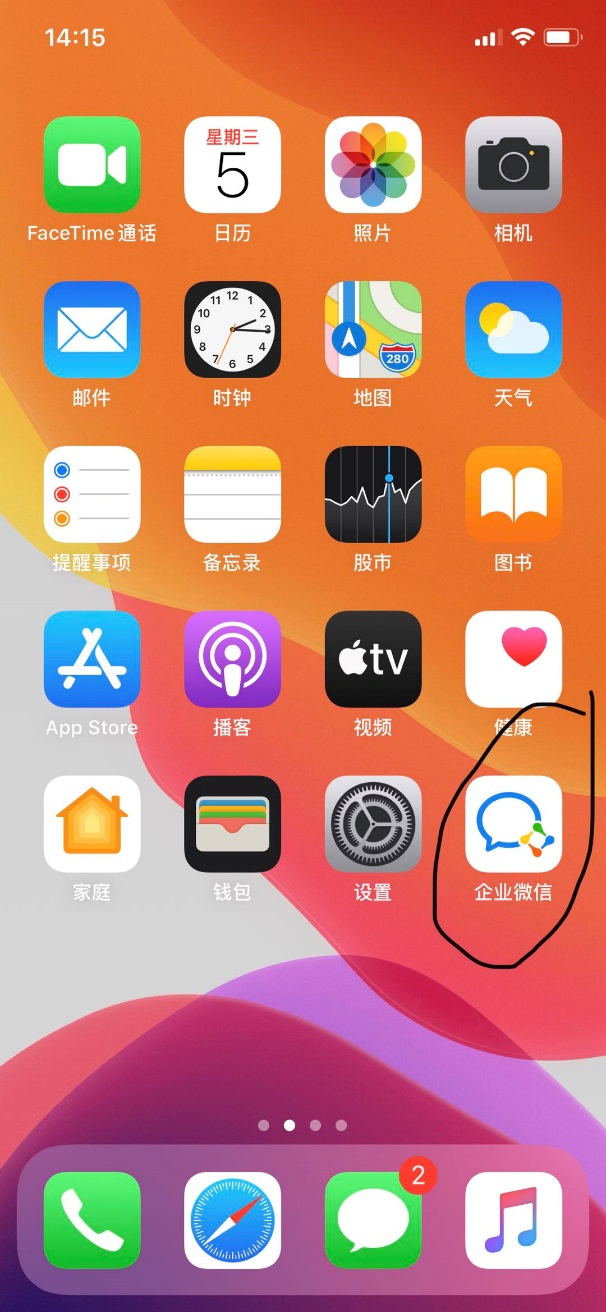Open Safari from the dock
This screenshot has height=1312, width=606.
tap(232, 1220)
